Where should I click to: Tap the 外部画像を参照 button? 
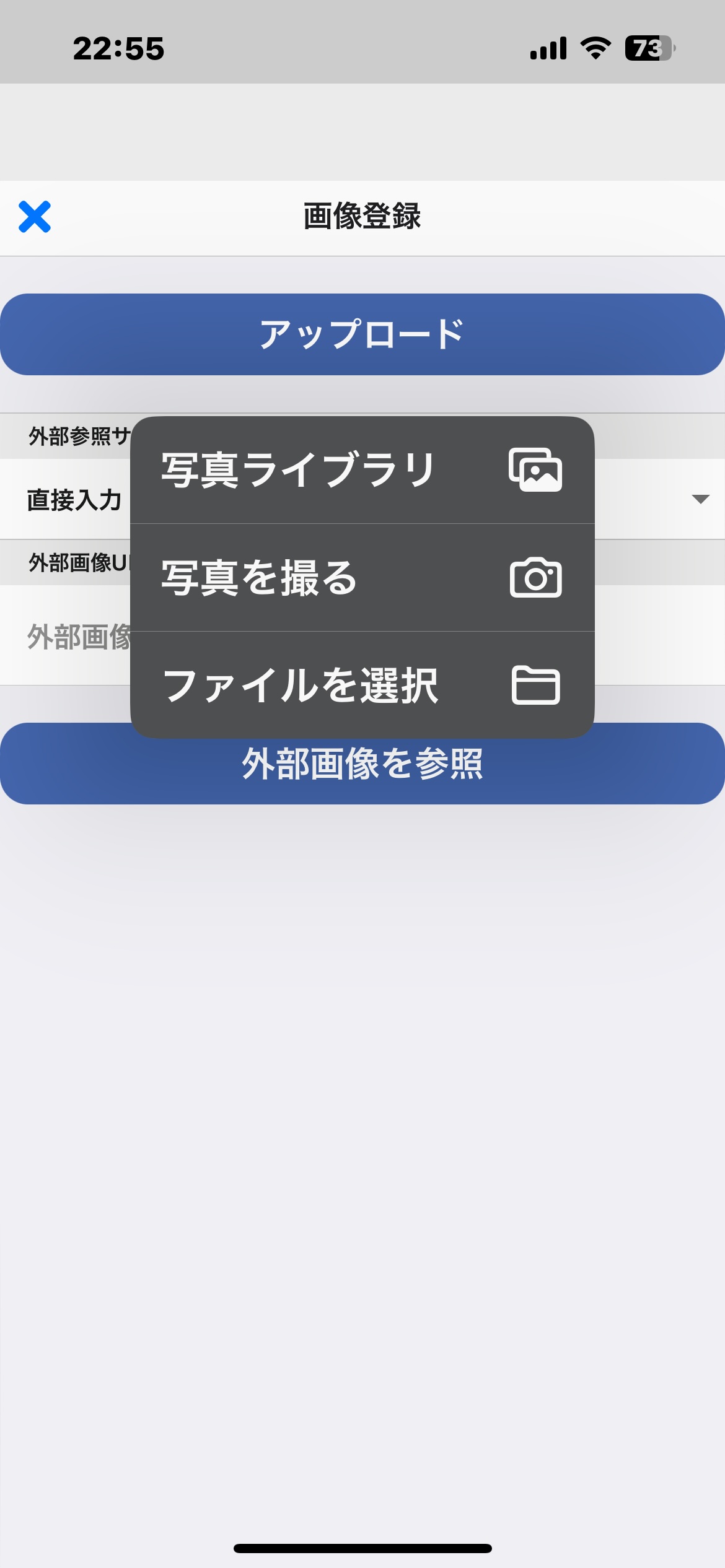click(362, 764)
